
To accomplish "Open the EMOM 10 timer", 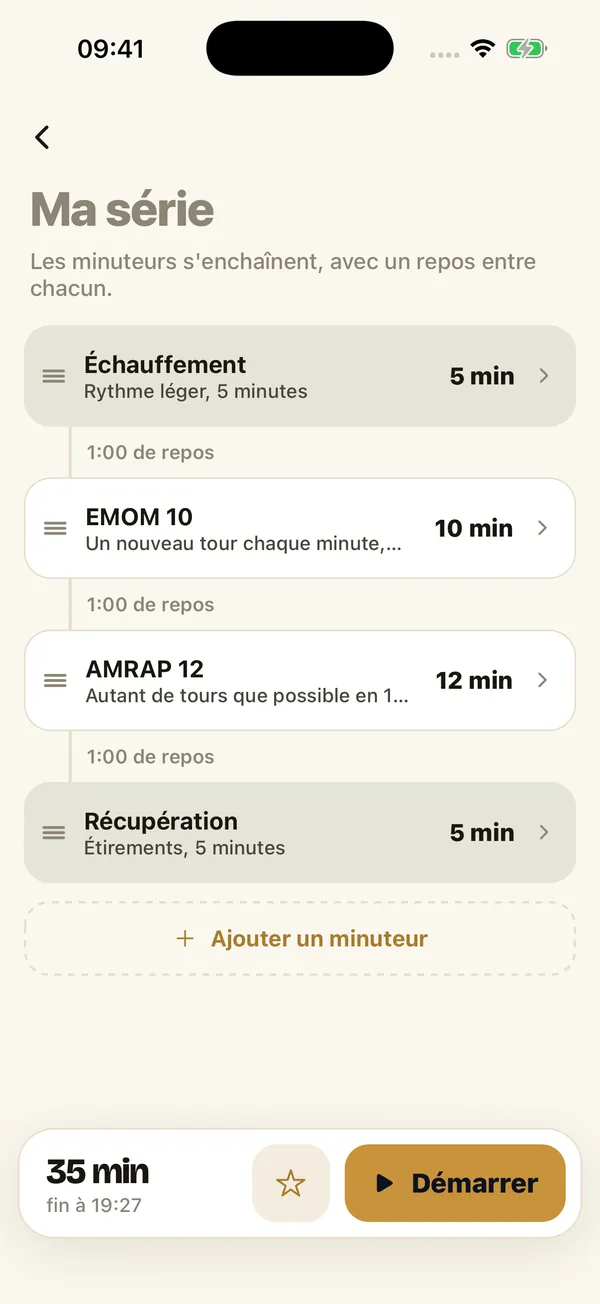I will [x=300, y=528].
